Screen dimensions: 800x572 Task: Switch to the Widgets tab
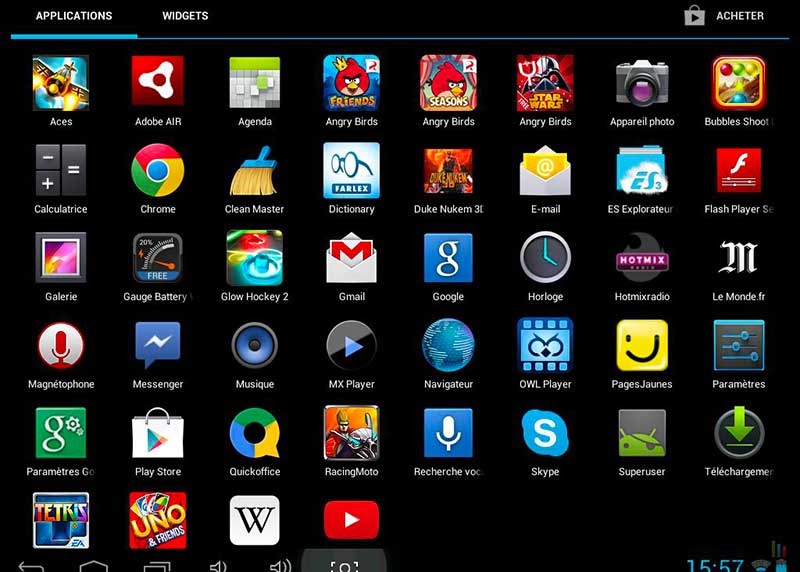pyautogui.click(x=185, y=16)
